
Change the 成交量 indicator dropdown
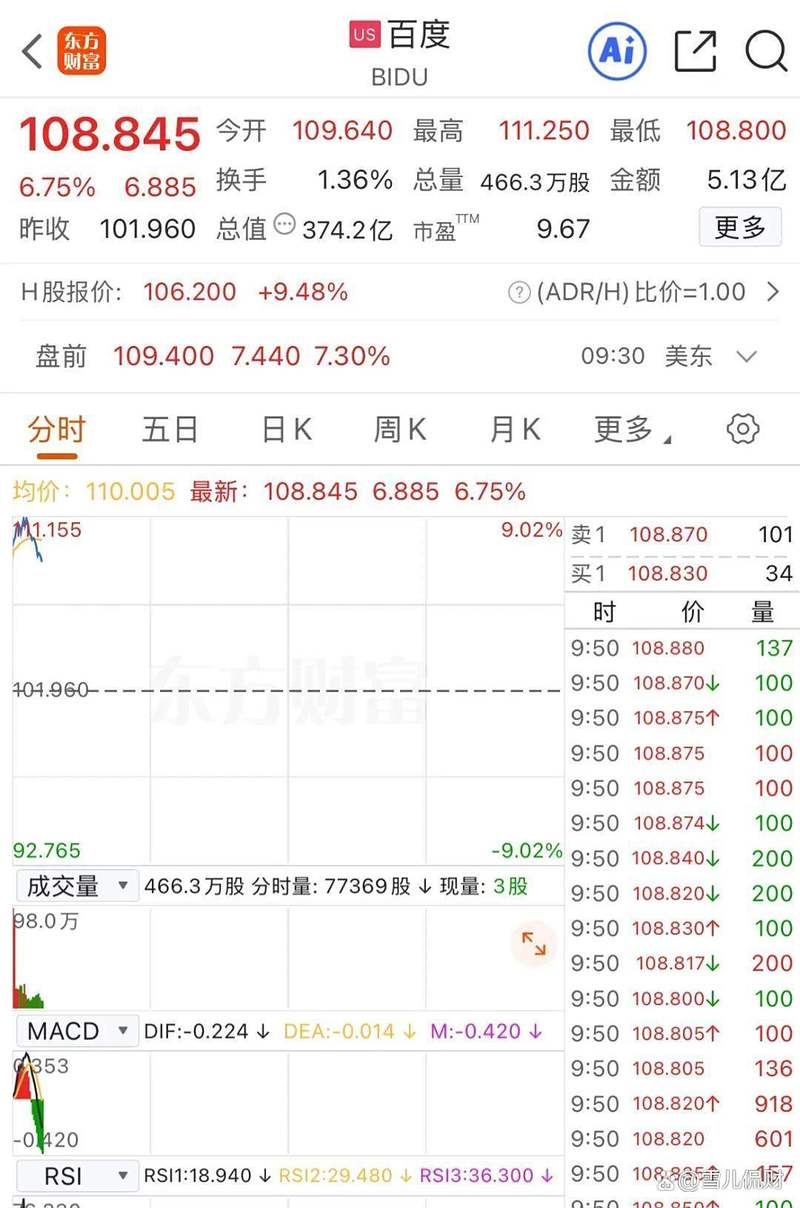tap(76, 886)
